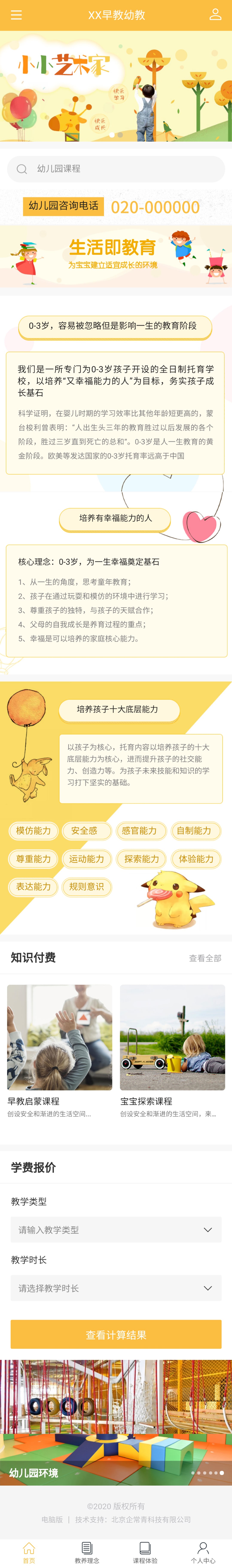The height and width of the screenshot is (1568, 232).
Task: Open the 小小艺术家 banner
Action: pyautogui.click(x=116, y=86)
